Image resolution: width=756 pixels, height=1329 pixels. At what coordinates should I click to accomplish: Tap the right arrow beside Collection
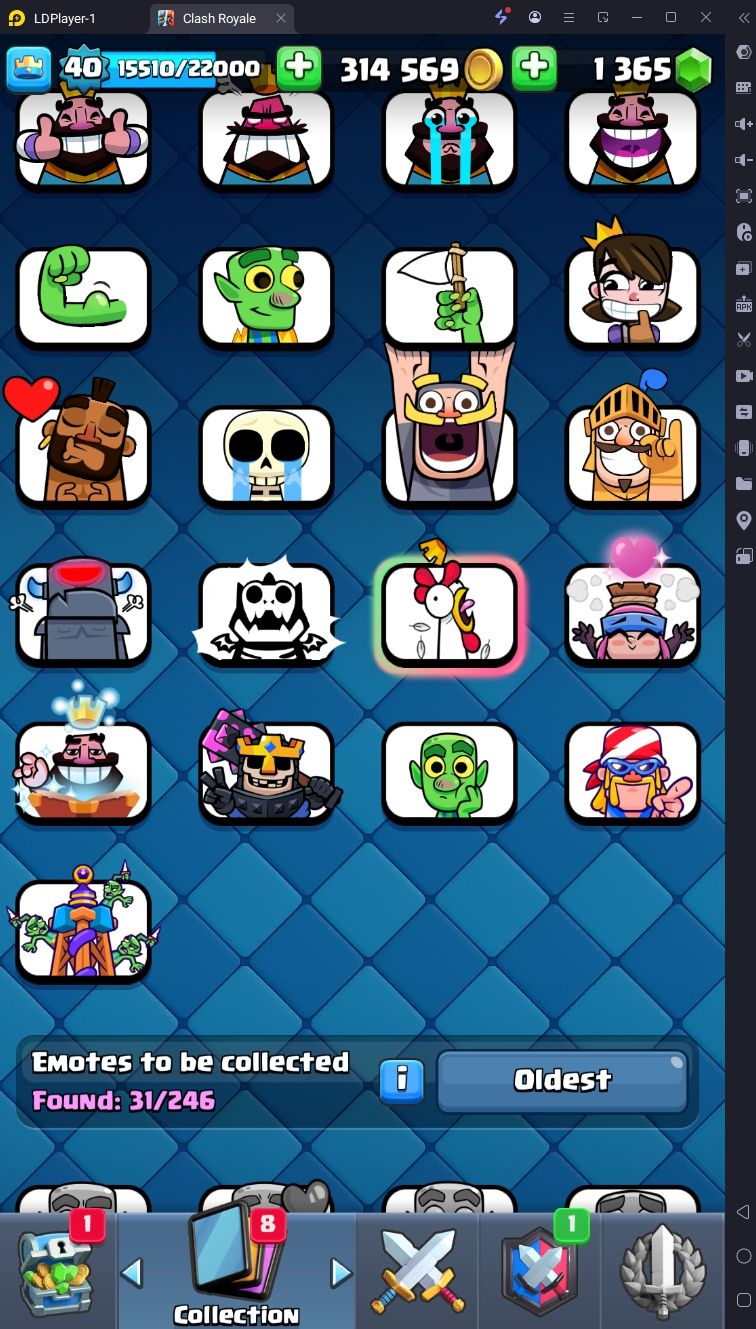point(342,1273)
